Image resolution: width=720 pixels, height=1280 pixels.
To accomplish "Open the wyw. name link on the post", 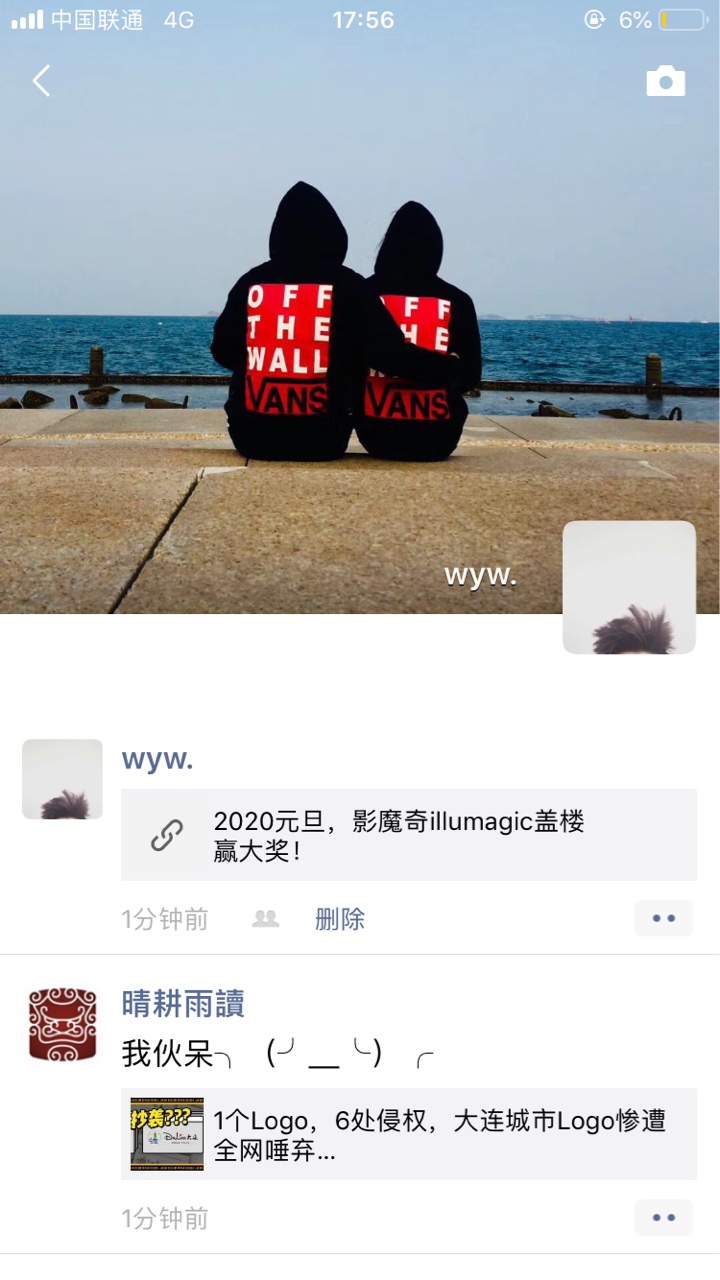I will point(157,759).
